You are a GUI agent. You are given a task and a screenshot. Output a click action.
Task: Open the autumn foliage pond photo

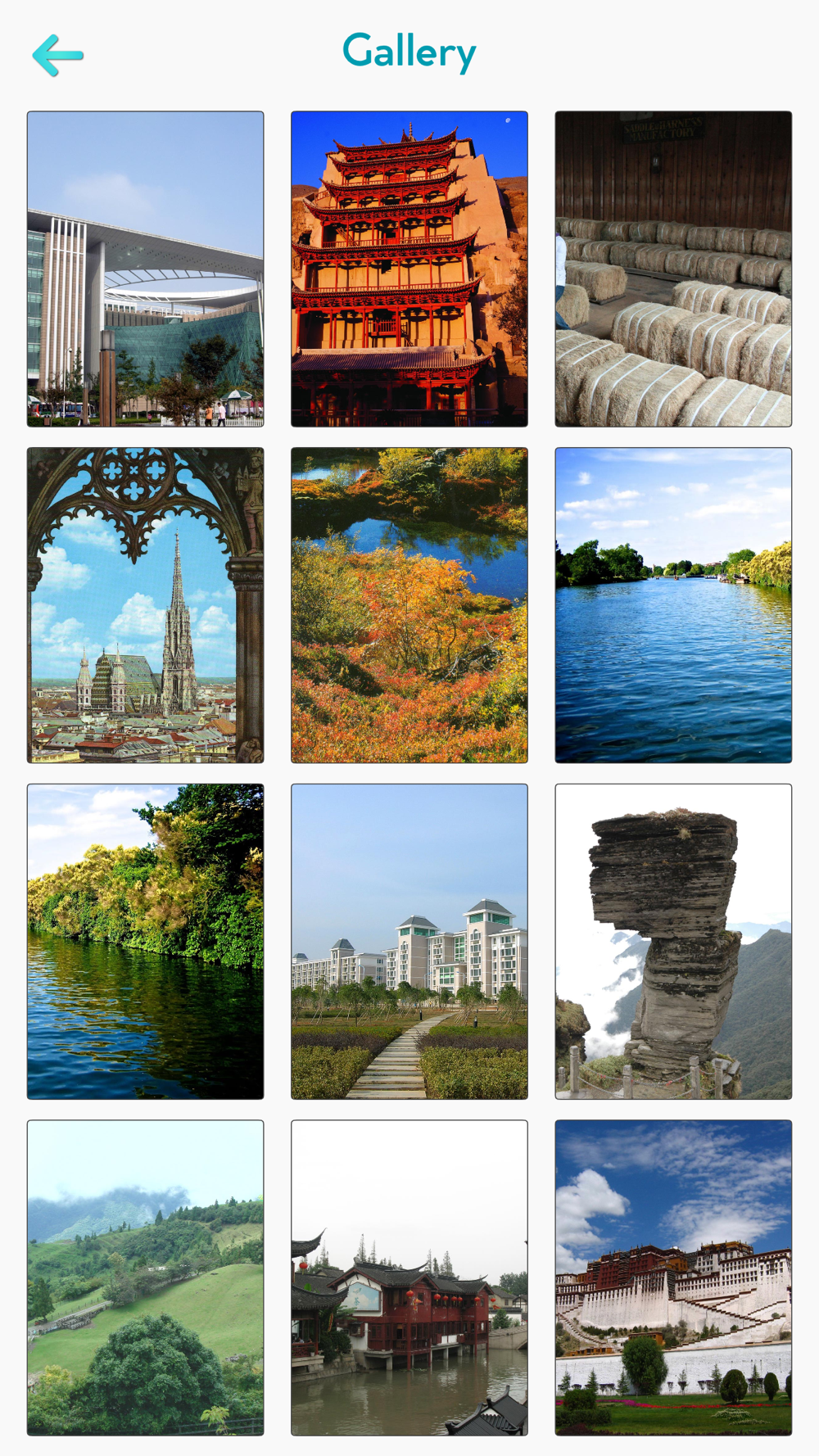(409, 605)
